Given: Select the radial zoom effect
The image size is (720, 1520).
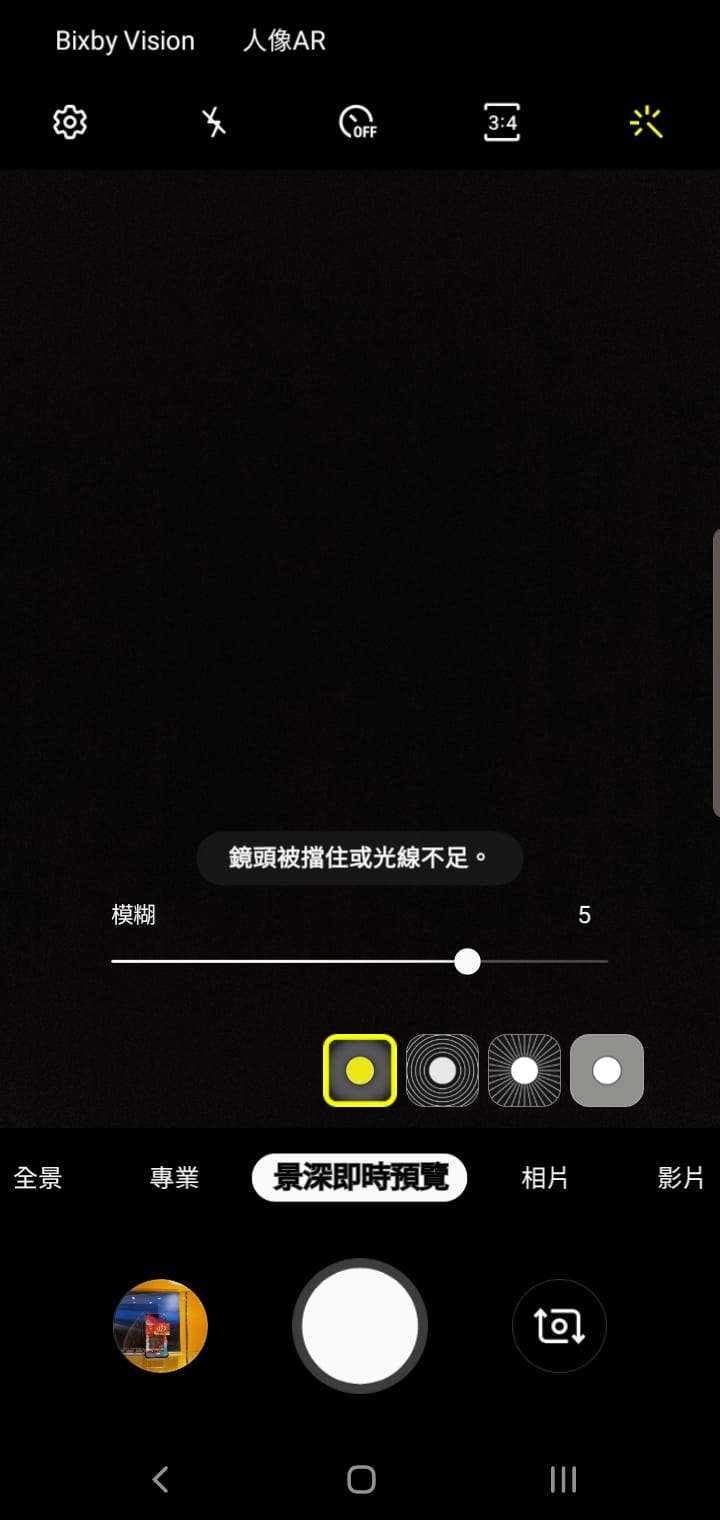Looking at the screenshot, I should point(524,1070).
